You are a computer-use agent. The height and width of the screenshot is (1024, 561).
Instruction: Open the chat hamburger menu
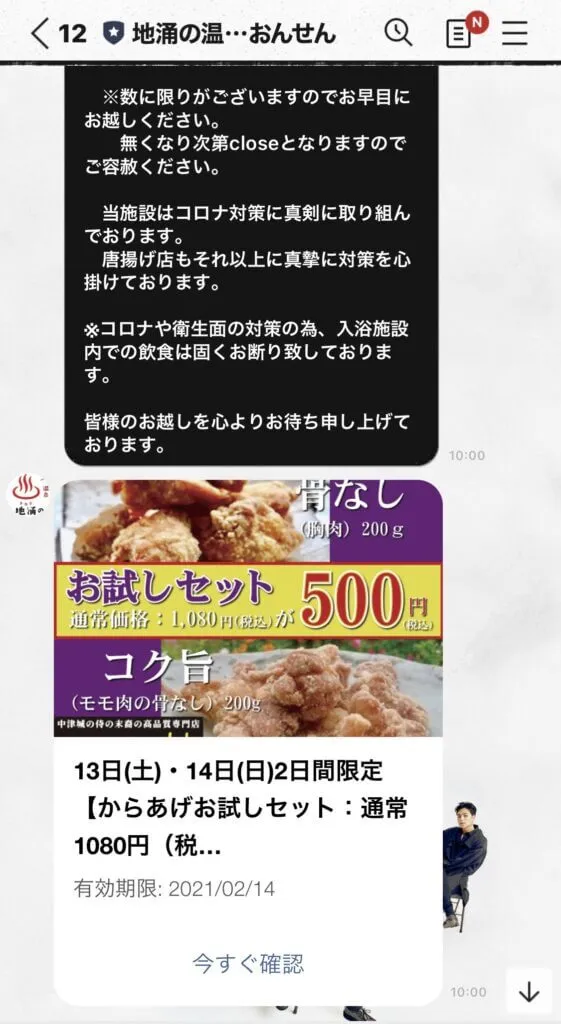click(x=515, y=33)
